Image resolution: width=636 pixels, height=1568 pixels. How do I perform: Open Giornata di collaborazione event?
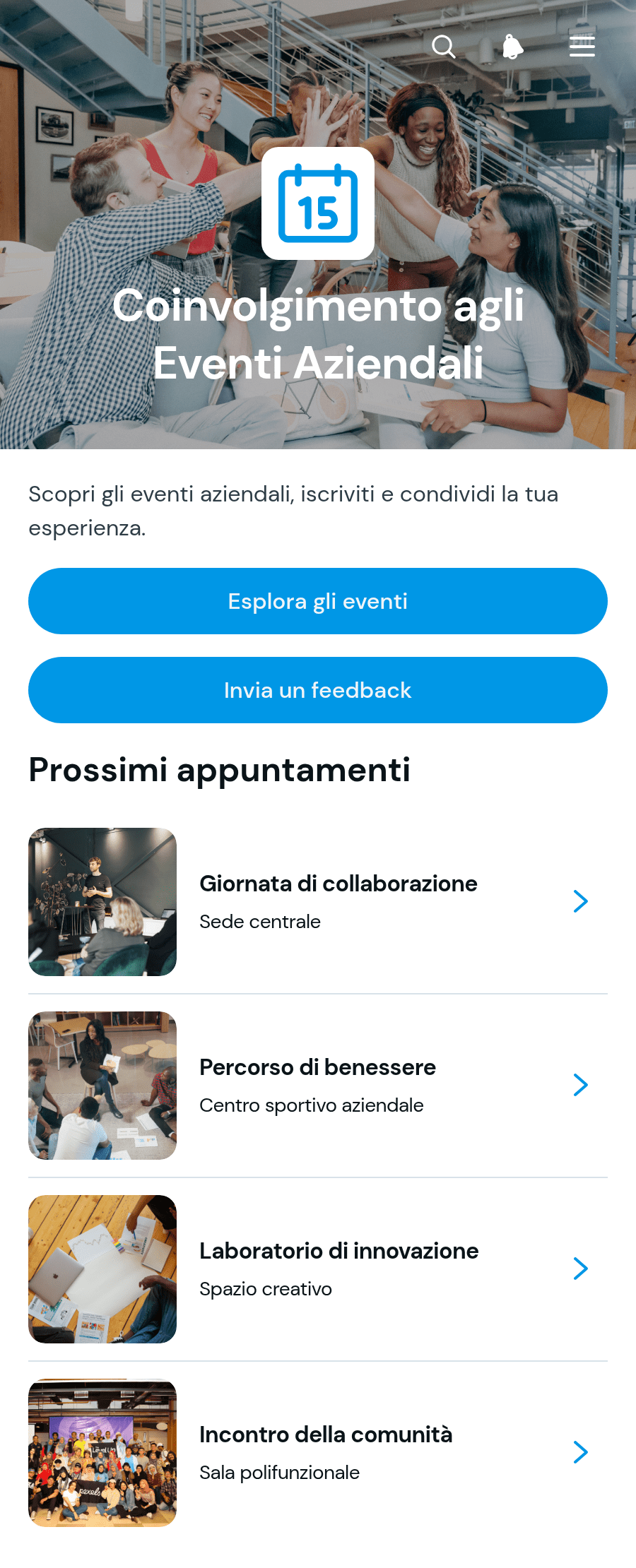318,902
